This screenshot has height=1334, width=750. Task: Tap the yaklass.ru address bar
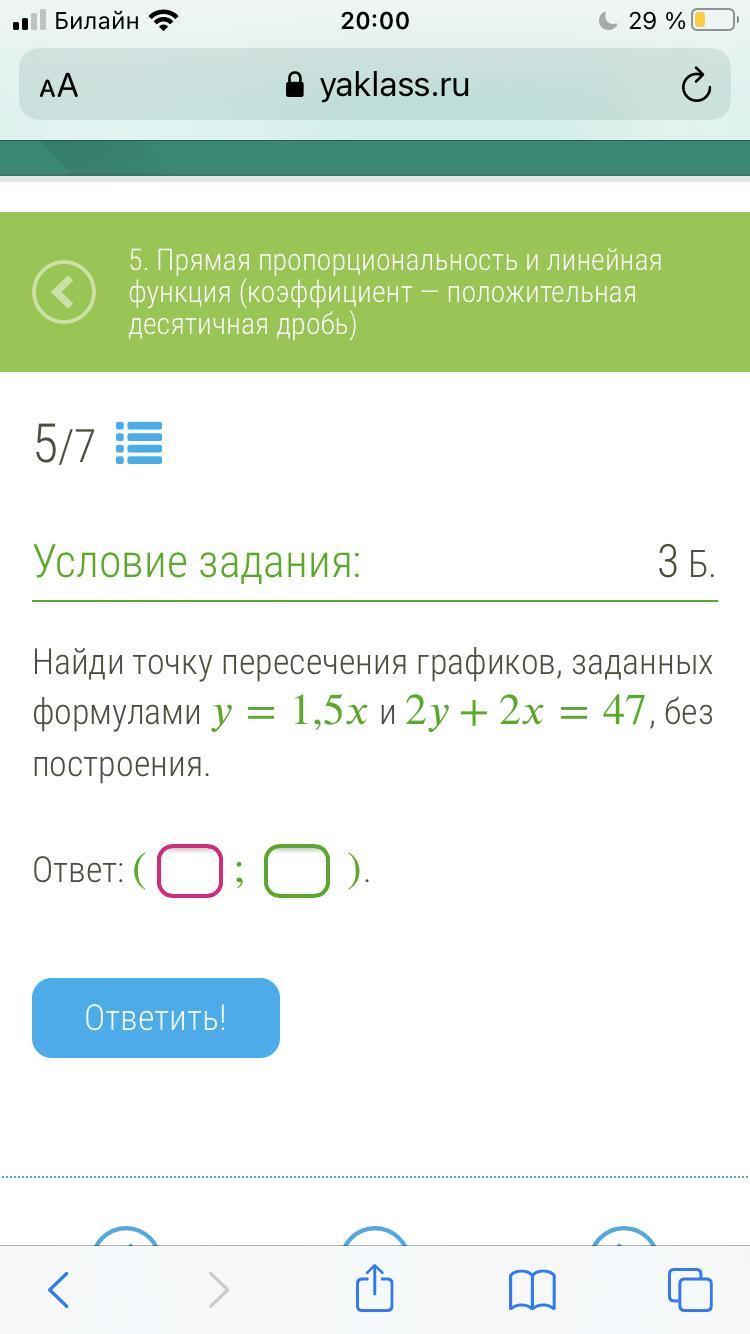coord(378,86)
